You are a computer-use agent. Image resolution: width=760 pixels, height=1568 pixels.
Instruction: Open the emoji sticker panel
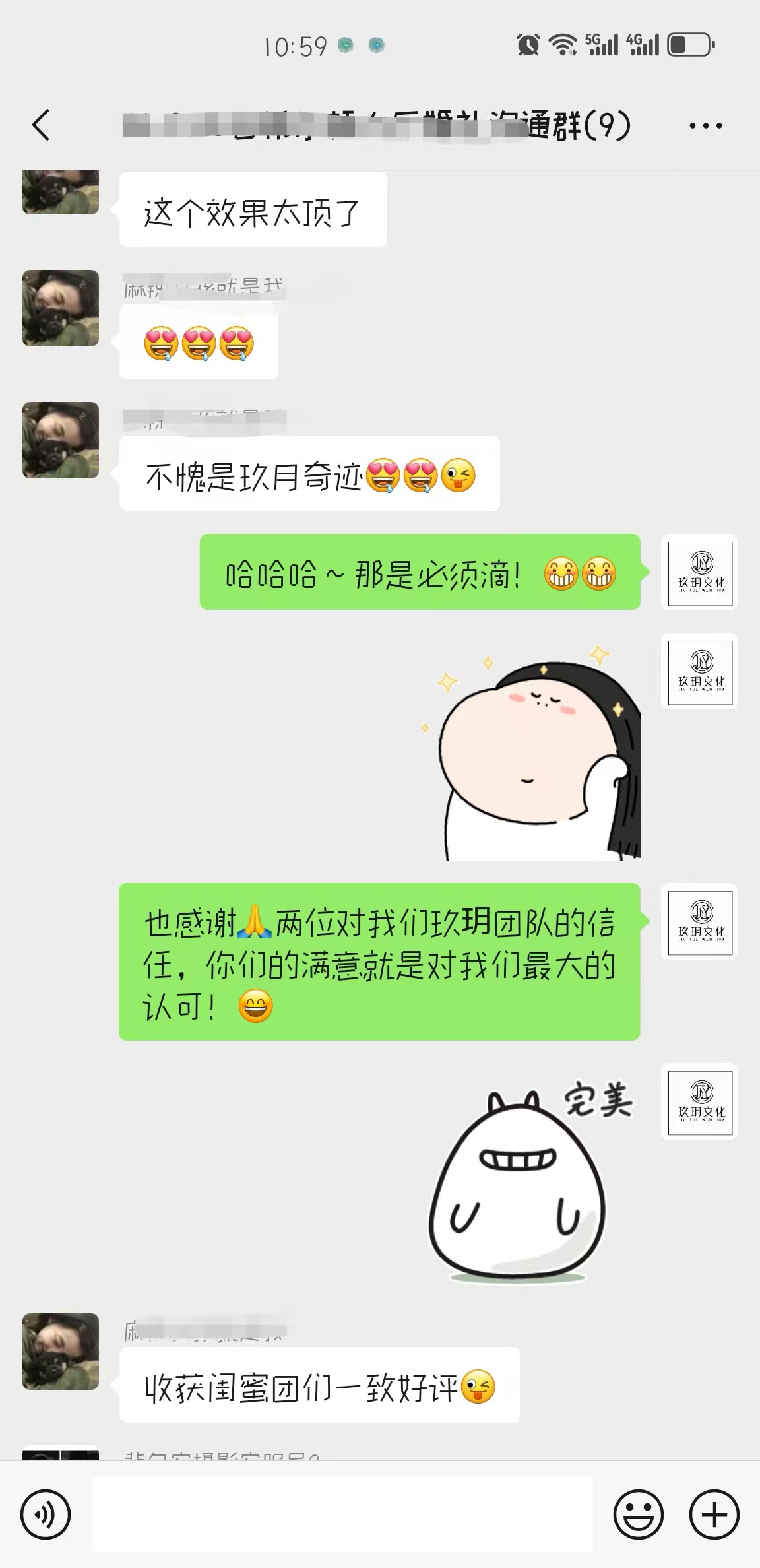[638, 1514]
